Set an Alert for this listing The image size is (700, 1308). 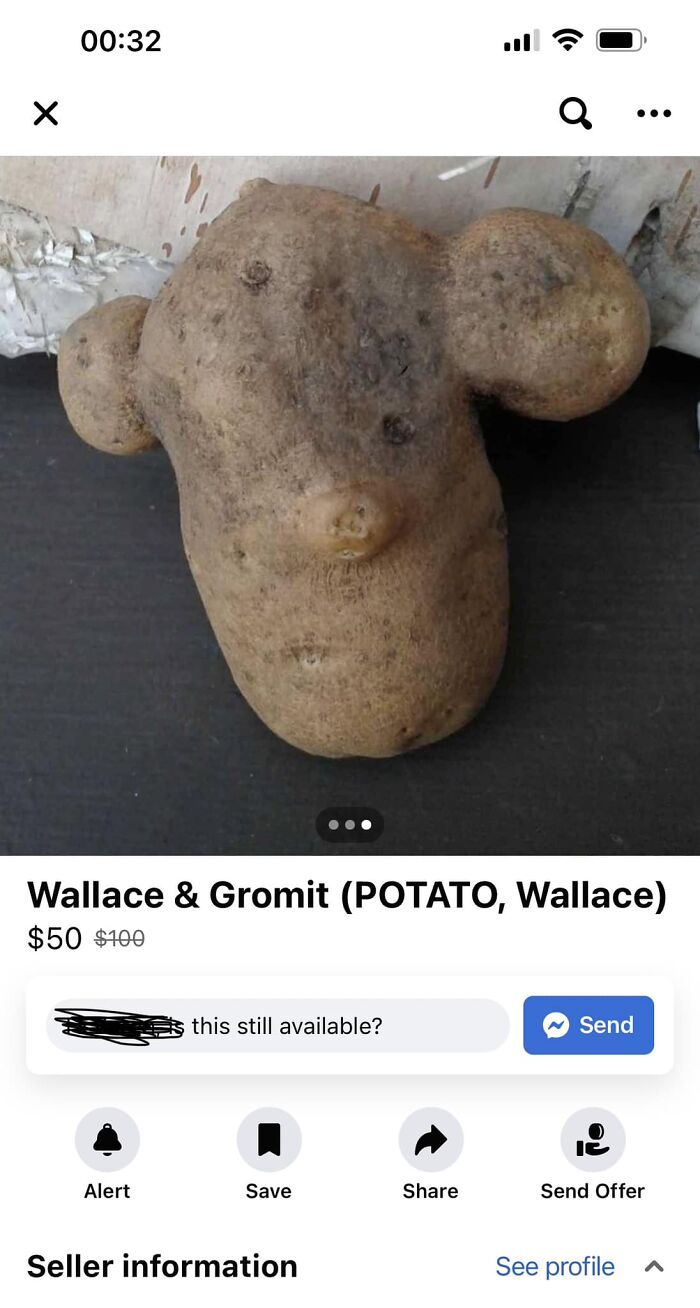[107, 1140]
